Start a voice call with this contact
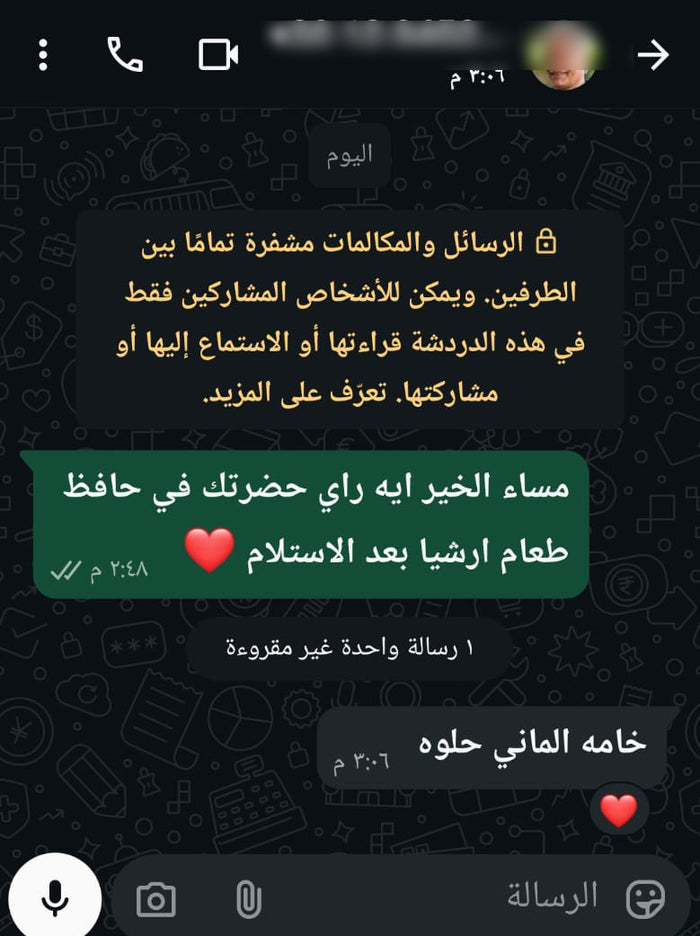The image size is (700, 936). tap(124, 54)
